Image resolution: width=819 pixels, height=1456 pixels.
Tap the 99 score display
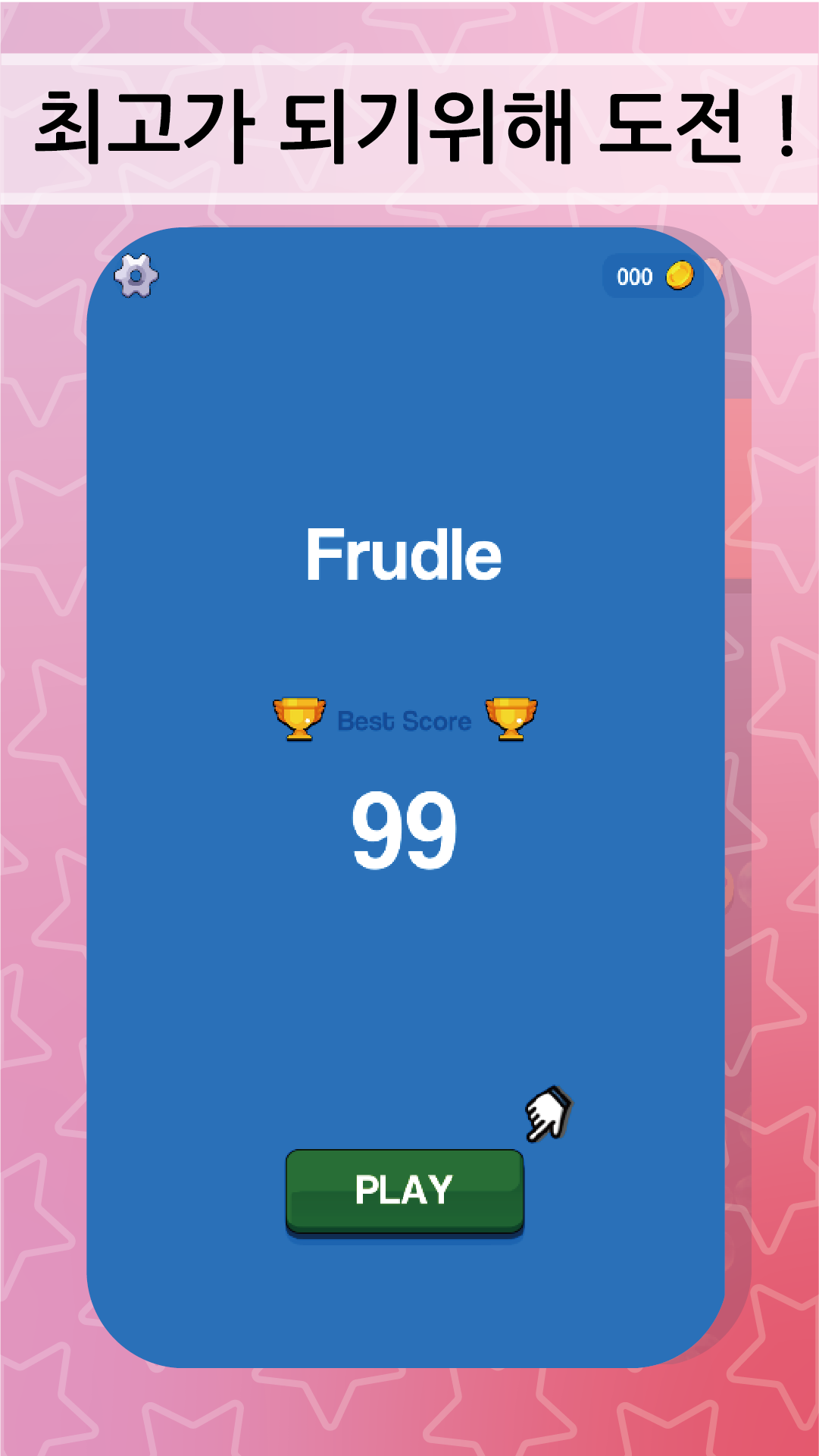click(x=405, y=830)
